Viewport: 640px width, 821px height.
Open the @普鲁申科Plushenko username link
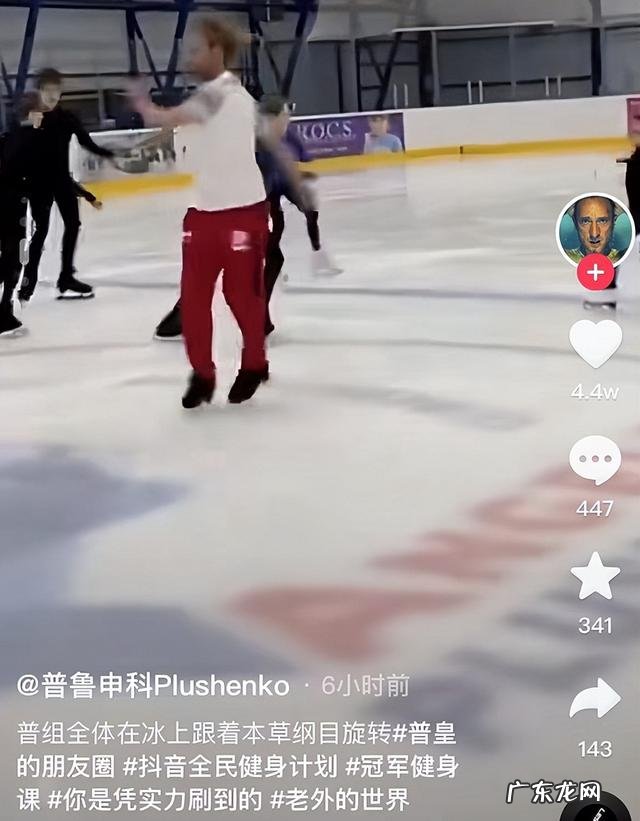click(x=153, y=686)
